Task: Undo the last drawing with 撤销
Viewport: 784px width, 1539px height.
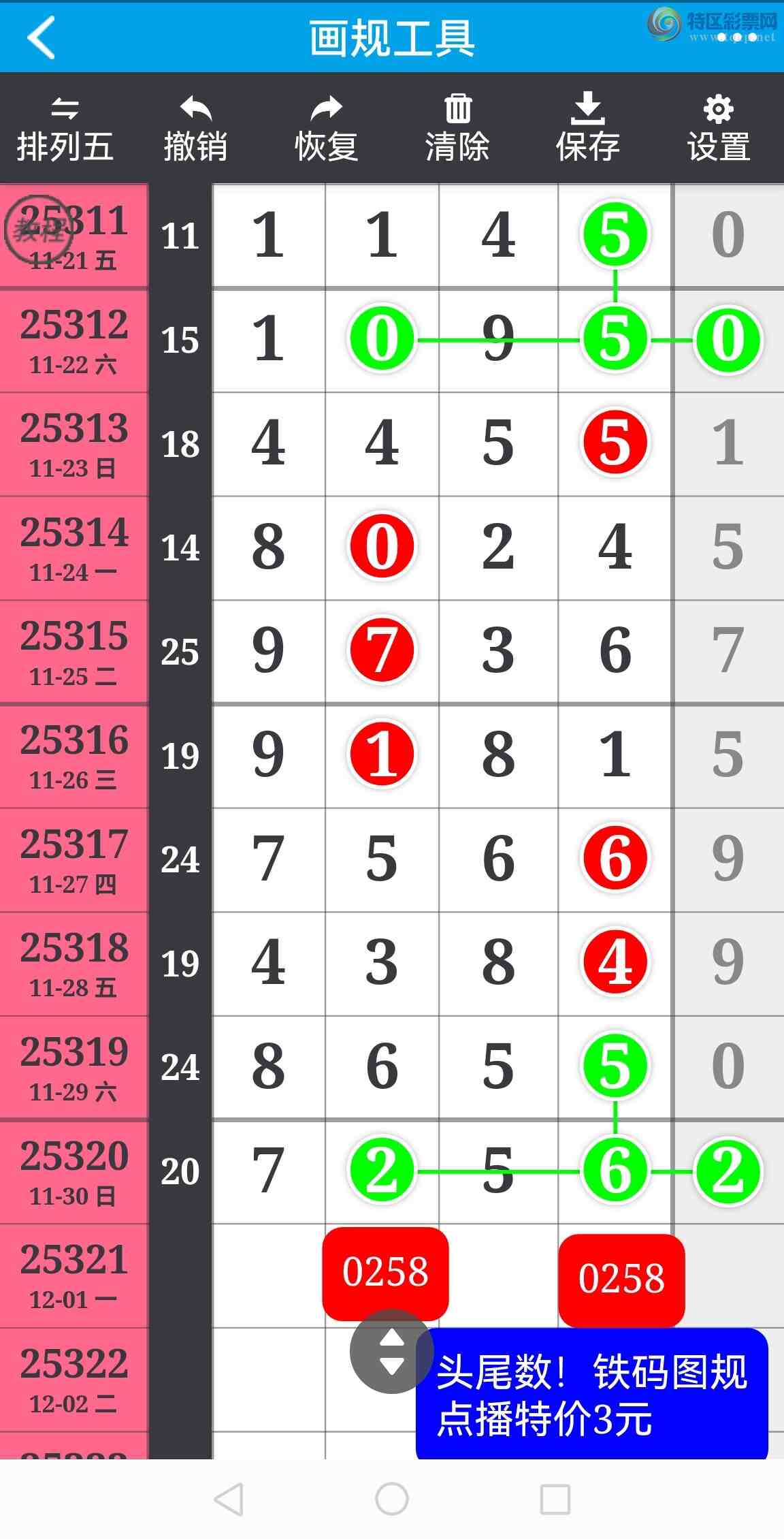Action: pyautogui.click(x=195, y=129)
